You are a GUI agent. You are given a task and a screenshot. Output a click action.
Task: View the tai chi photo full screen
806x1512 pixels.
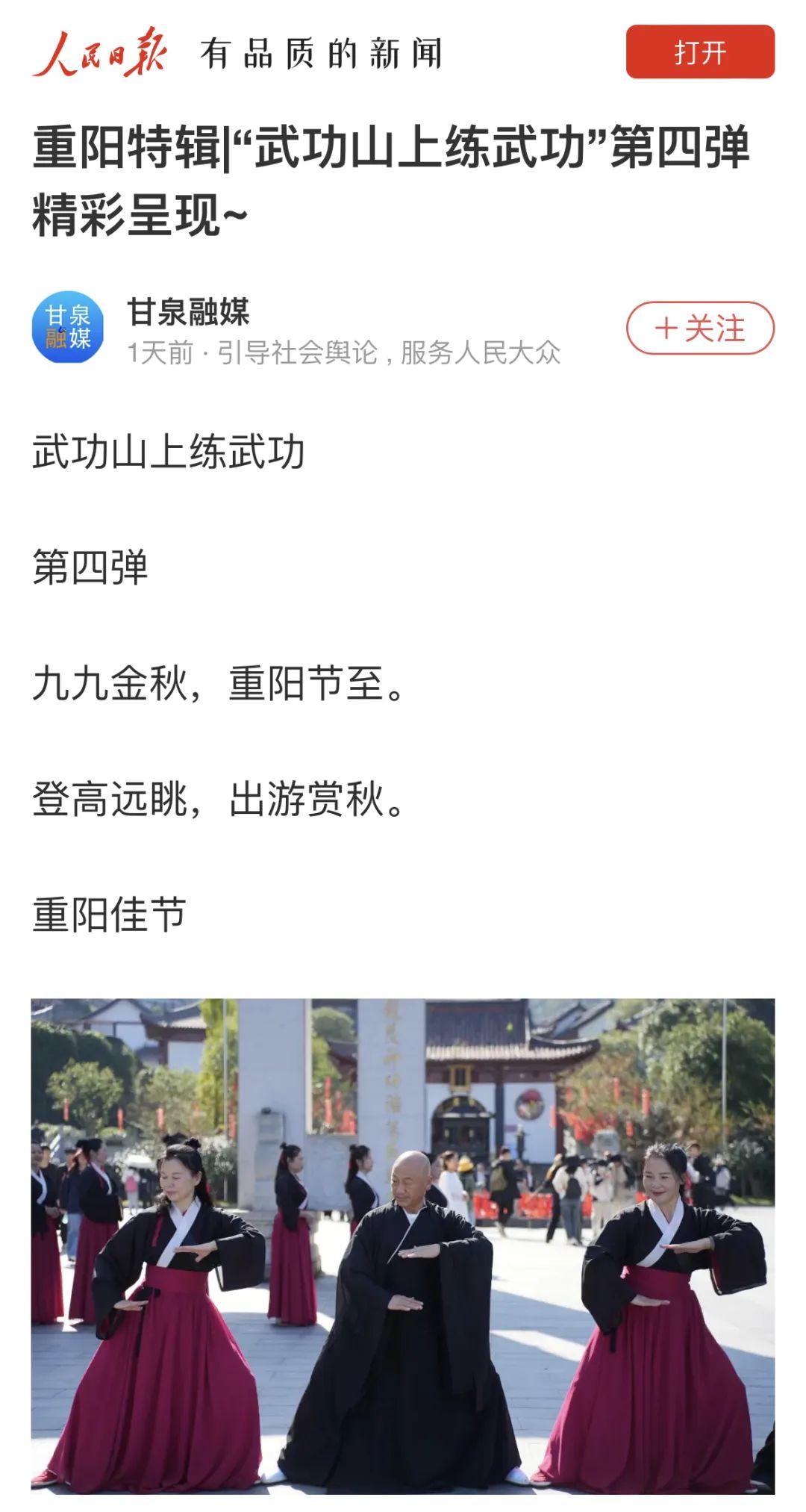click(x=402, y=1245)
